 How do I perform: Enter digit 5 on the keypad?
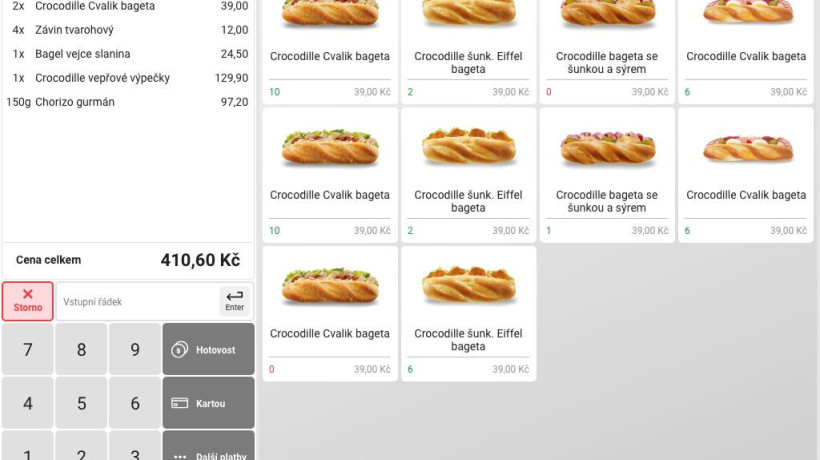pos(82,403)
